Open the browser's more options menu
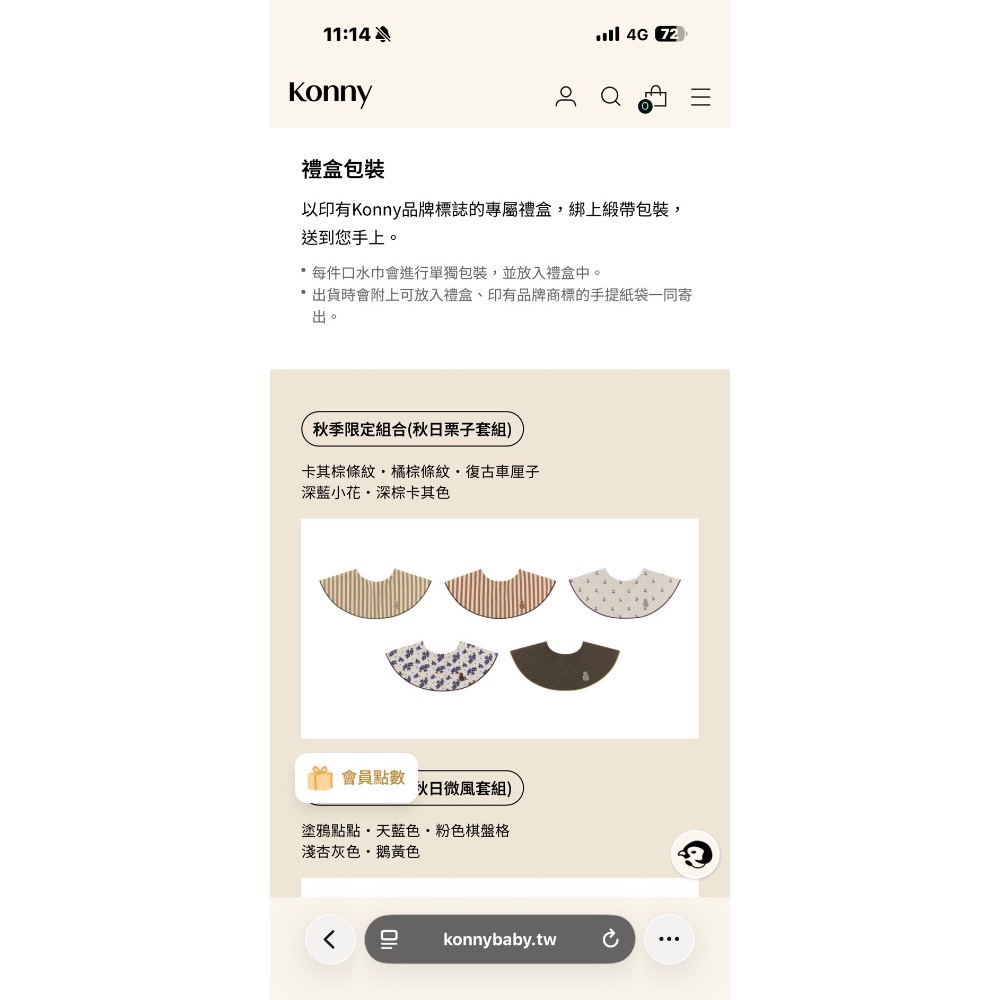 (x=668, y=939)
